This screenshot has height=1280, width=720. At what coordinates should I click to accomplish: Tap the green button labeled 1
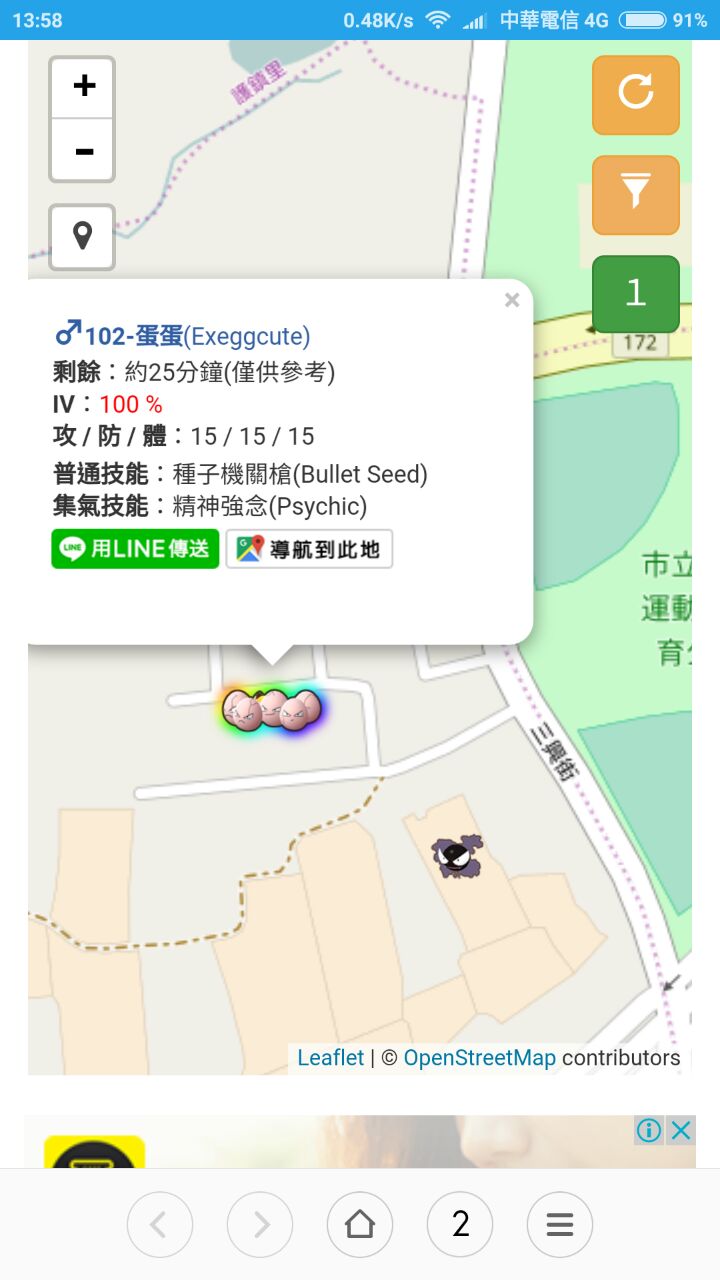click(635, 293)
